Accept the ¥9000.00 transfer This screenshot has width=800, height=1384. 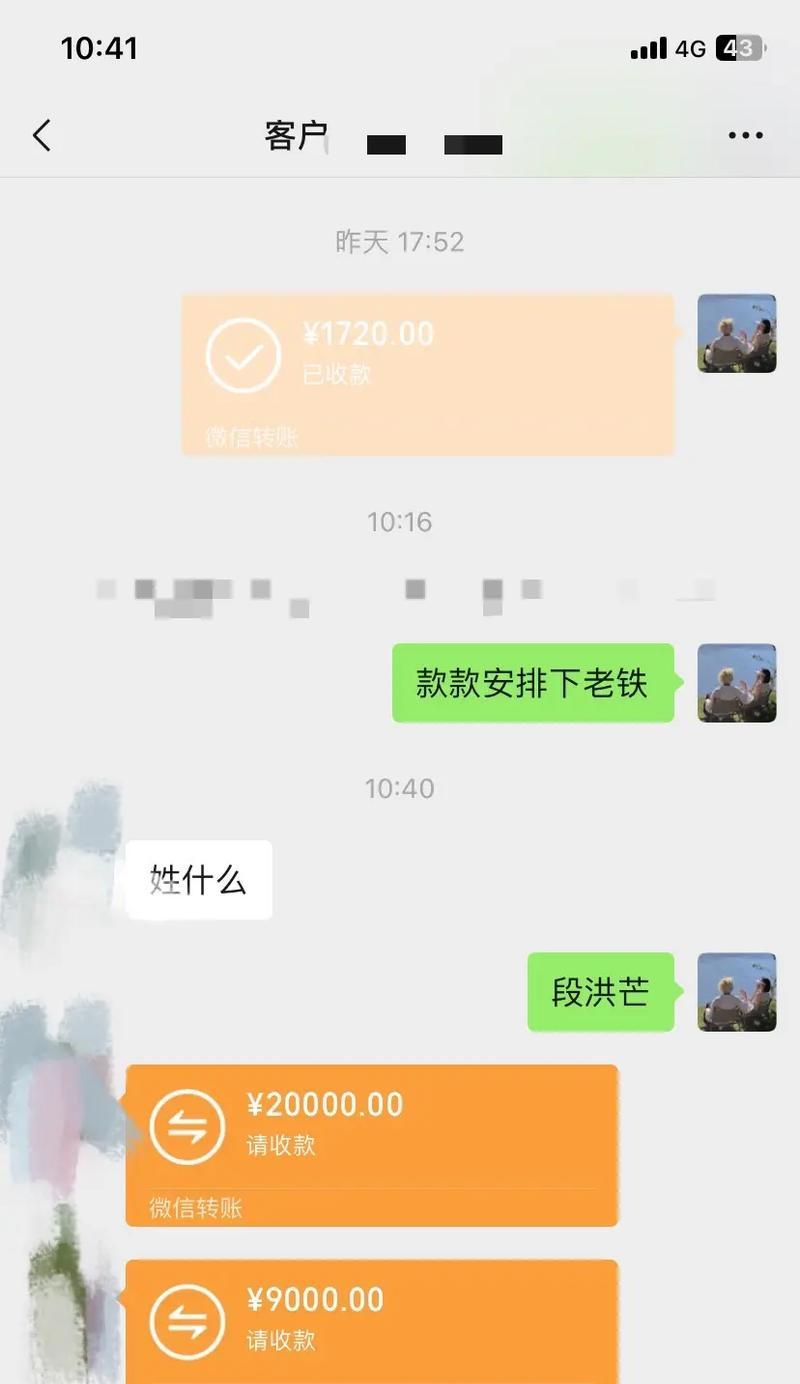(372, 1322)
